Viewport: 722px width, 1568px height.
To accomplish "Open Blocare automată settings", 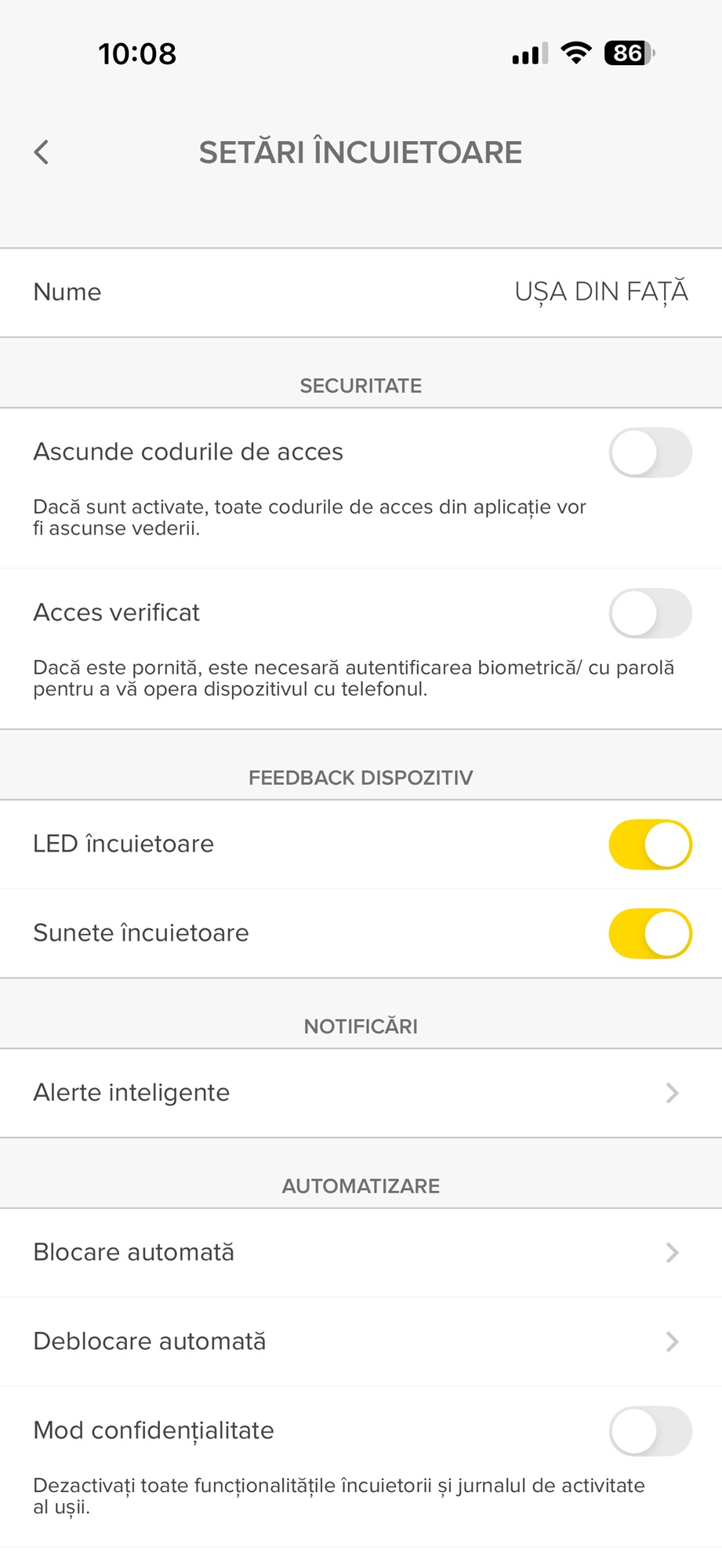I will (361, 1253).
